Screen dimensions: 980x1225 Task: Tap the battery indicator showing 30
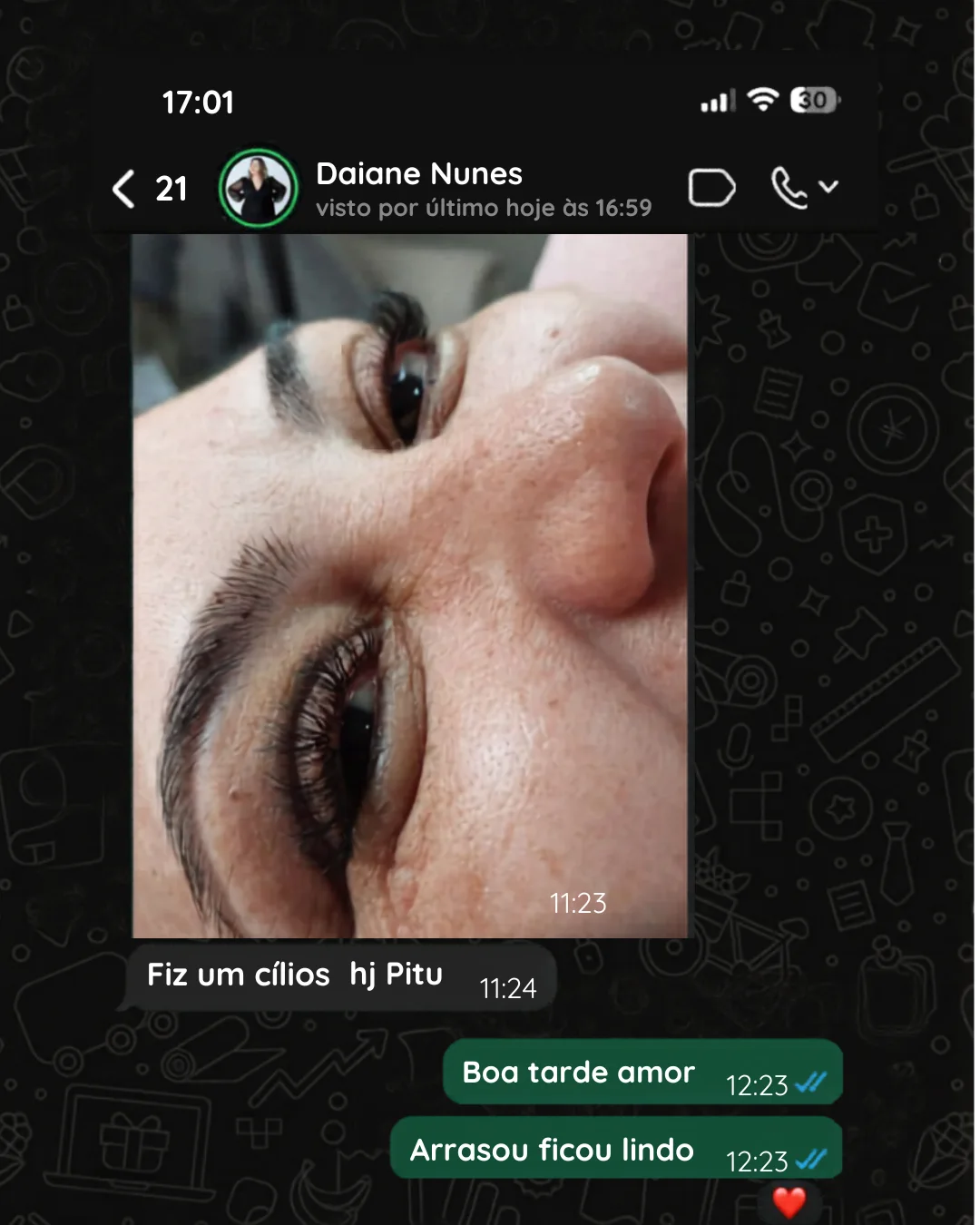pyautogui.click(x=812, y=100)
